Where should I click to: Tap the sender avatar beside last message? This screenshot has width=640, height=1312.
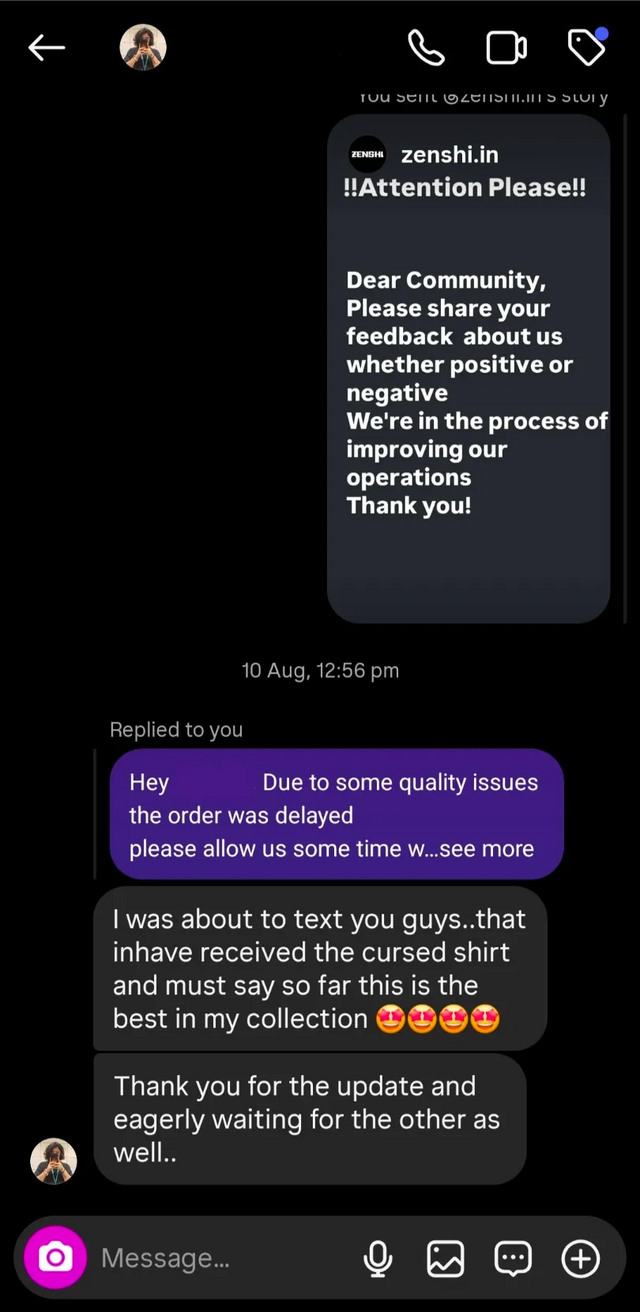point(53,1161)
